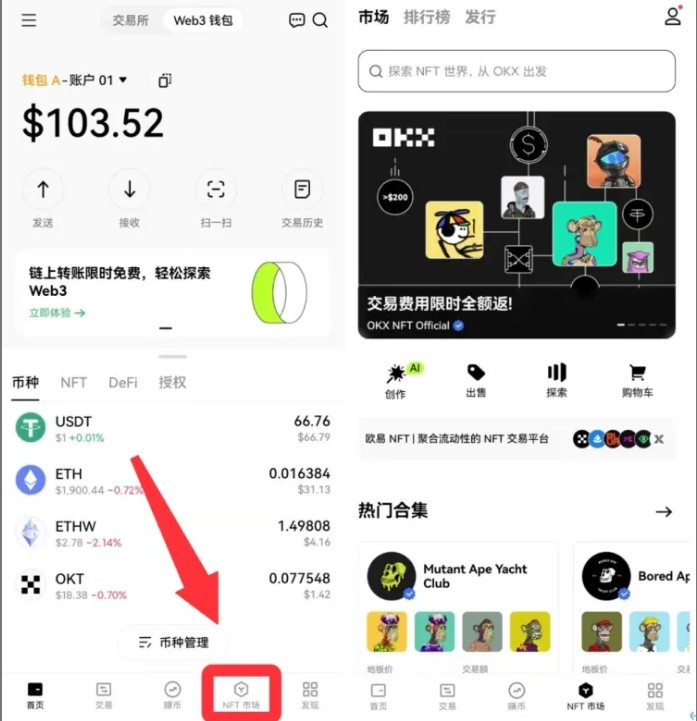Open the OKT token row

172,586
